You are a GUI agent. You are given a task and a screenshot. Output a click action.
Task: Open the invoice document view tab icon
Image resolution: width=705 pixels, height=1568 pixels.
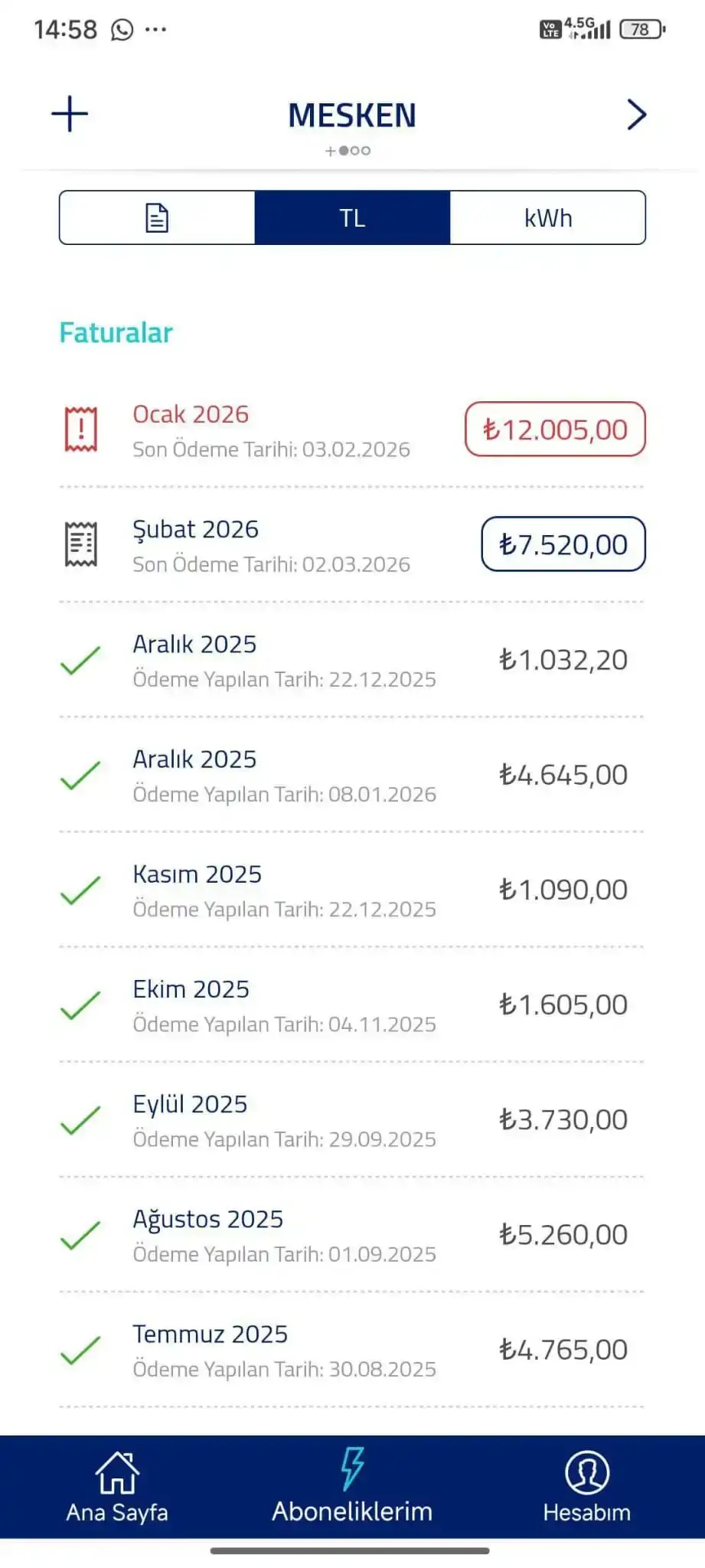tap(157, 217)
